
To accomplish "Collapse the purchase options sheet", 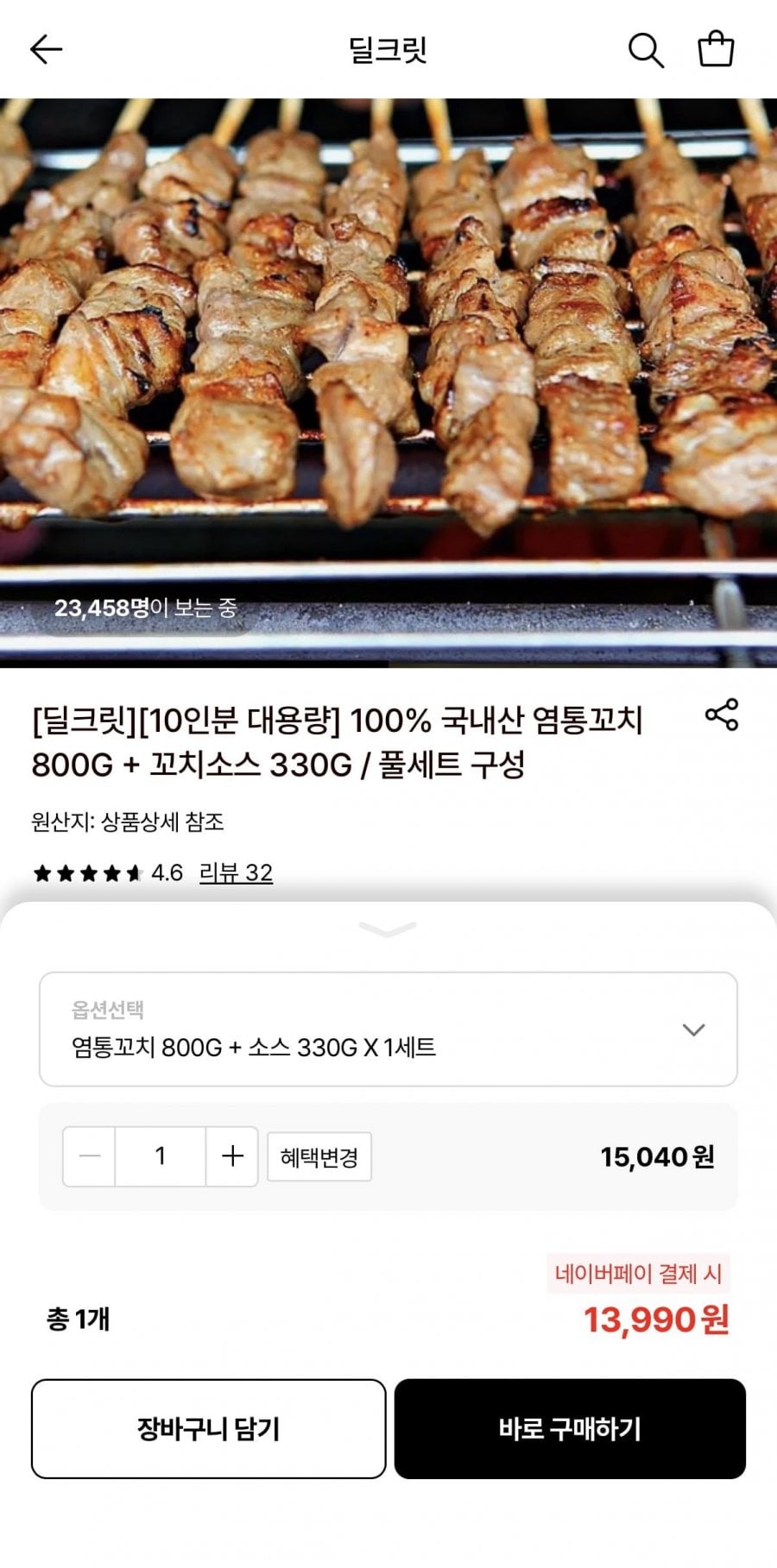I will point(388,929).
